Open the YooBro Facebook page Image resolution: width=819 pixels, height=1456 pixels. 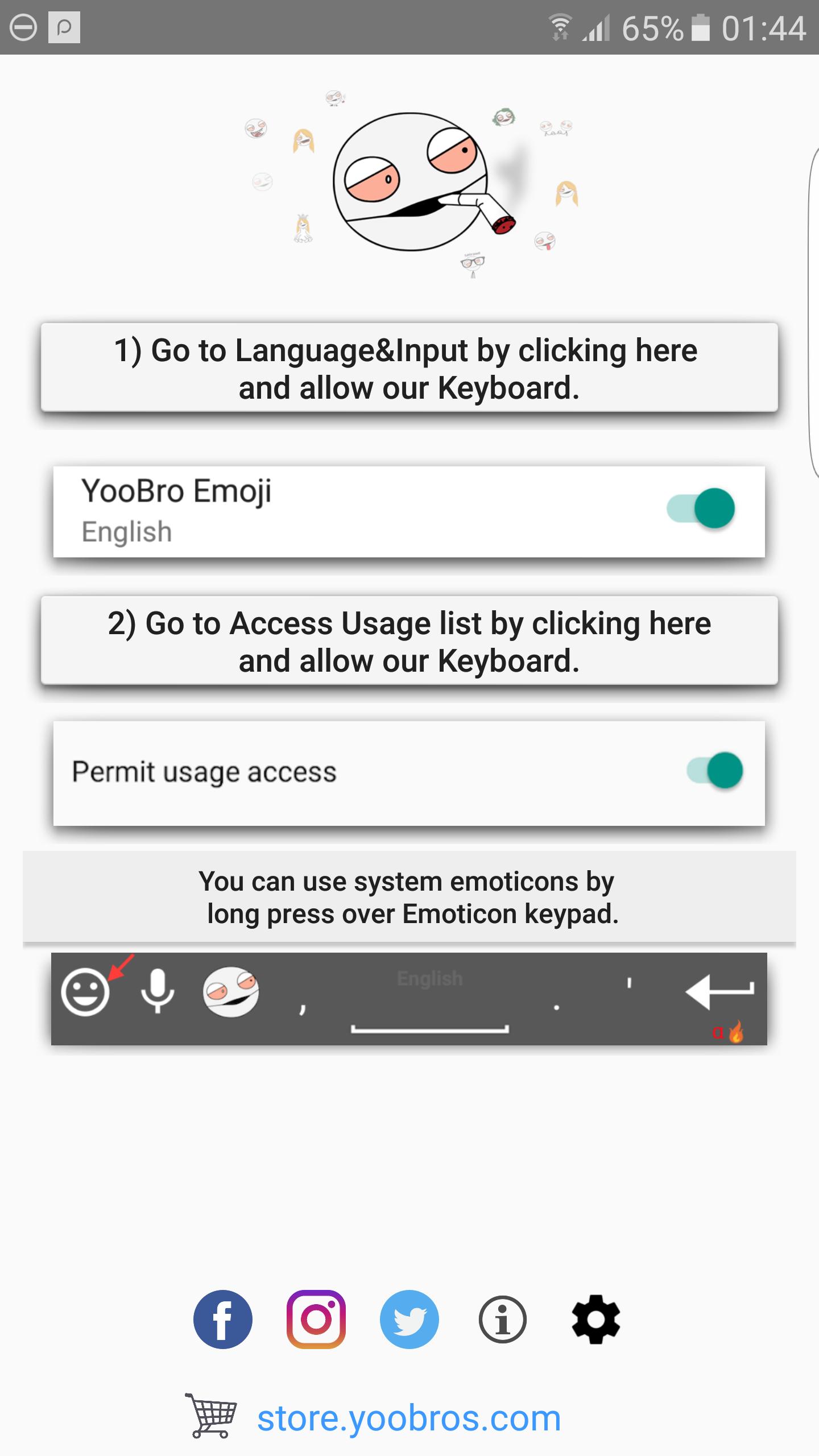222,1319
